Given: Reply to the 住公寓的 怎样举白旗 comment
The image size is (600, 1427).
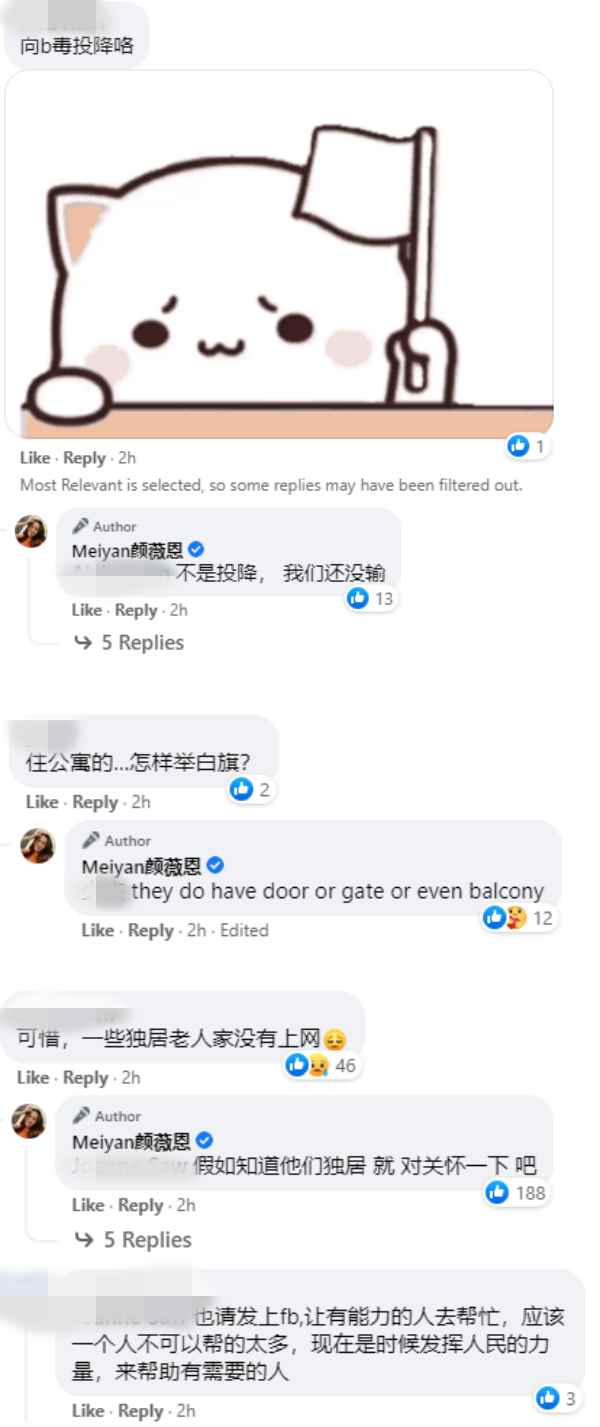Looking at the screenshot, I should click(95, 802).
